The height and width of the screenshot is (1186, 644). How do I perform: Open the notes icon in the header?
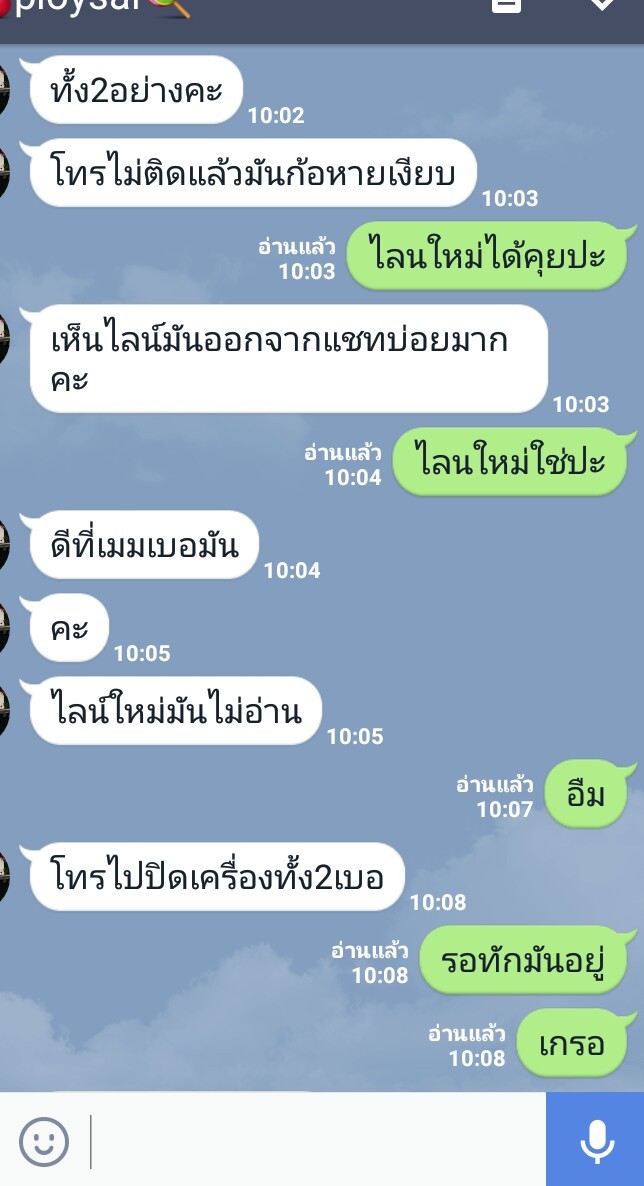coord(506,5)
